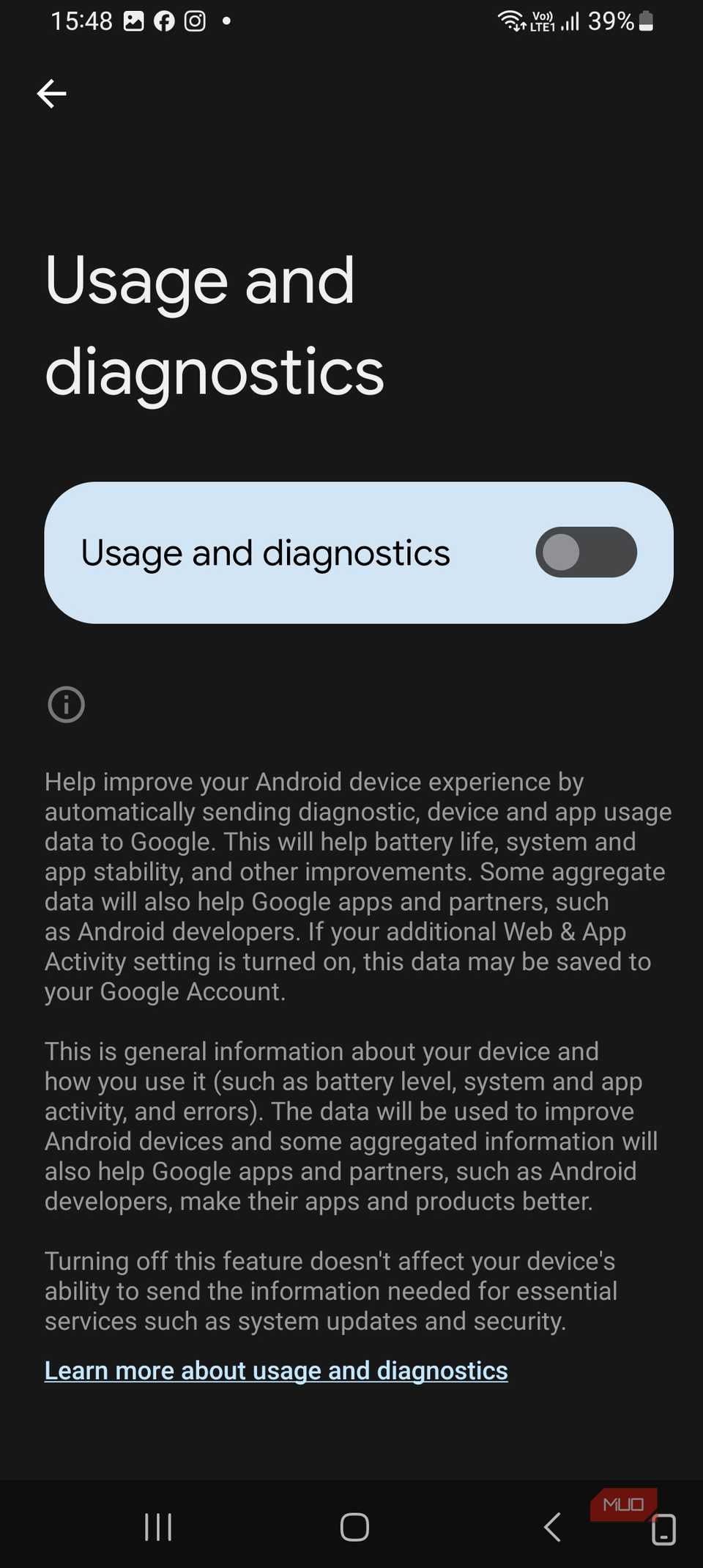Tap the clock showing 15:48

click(83, 21)
